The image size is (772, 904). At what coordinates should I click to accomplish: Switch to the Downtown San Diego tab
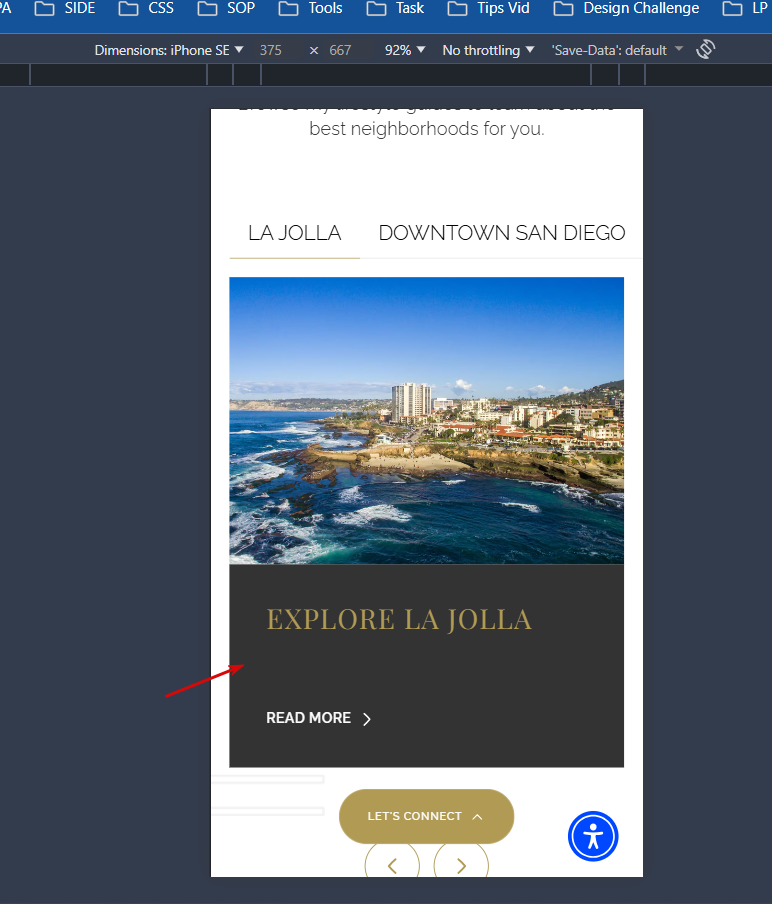point(501,233)
